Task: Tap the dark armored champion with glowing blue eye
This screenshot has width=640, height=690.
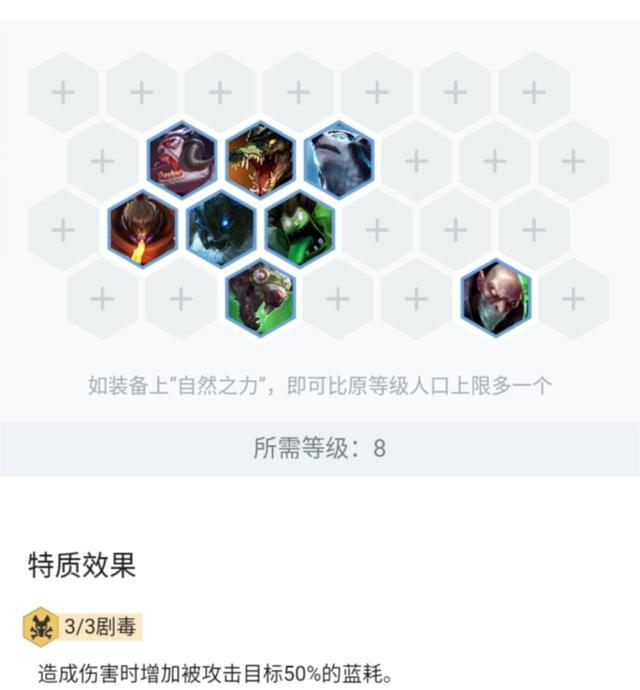Action: click(220, 228)
